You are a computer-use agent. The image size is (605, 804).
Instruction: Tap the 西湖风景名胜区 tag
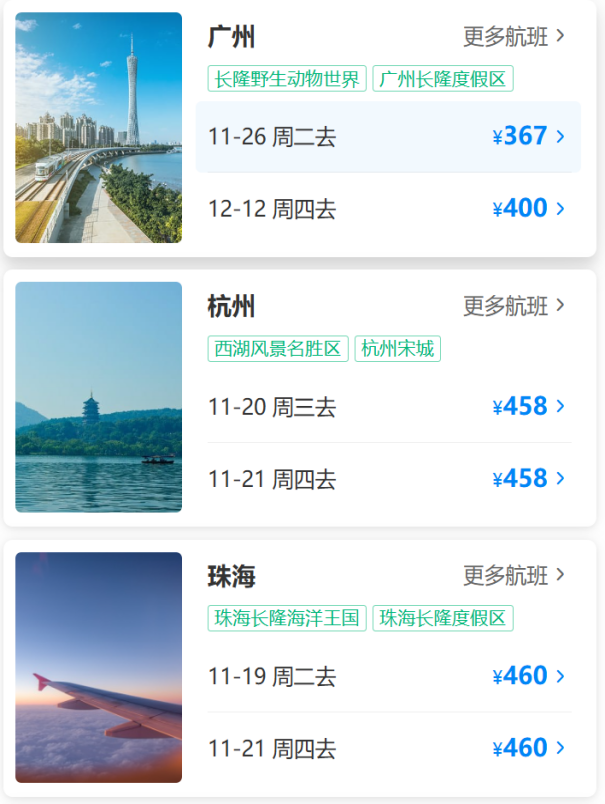pos(278,349)
